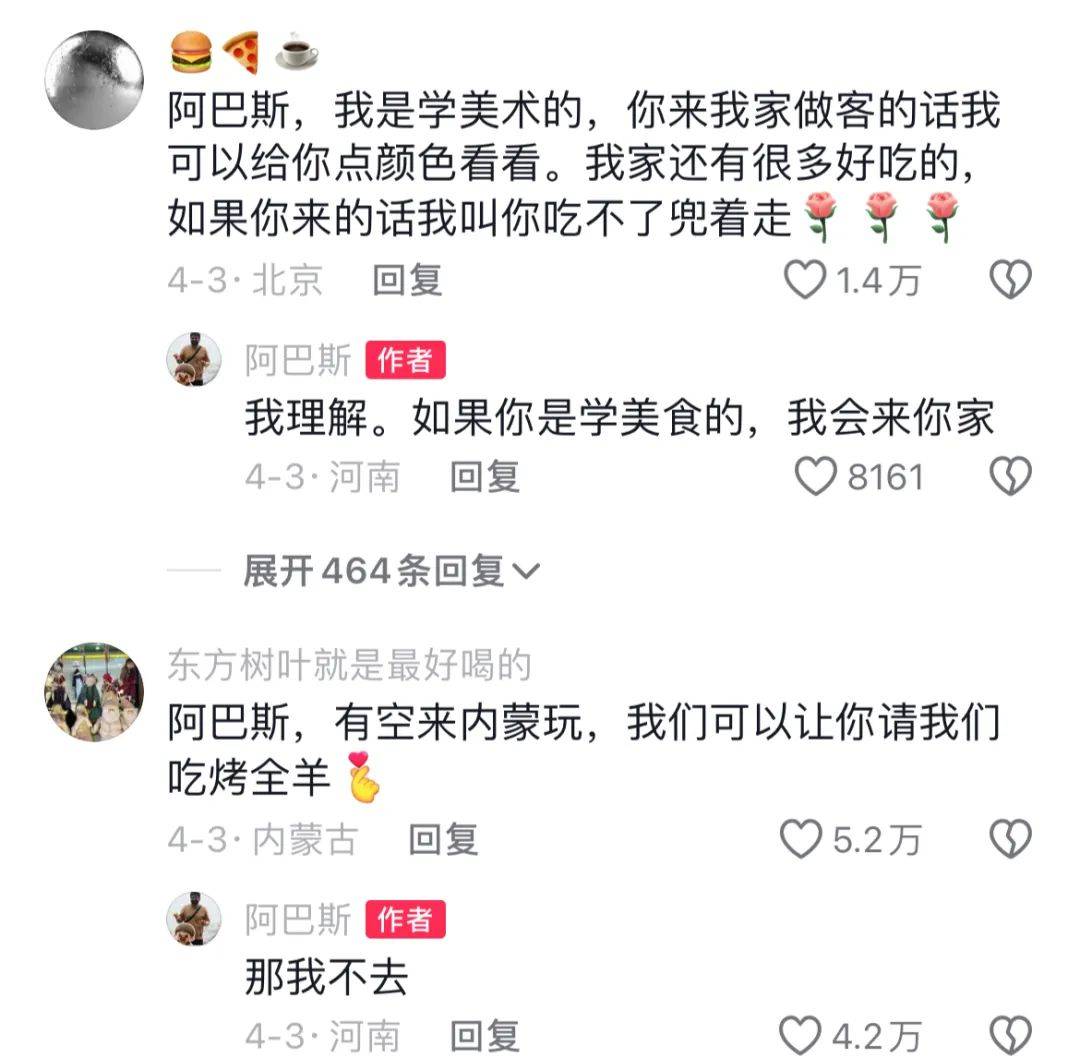Like 阿巴斯's reply about 学美食
Screen dimensions: 1080x1058
point(815,477)
